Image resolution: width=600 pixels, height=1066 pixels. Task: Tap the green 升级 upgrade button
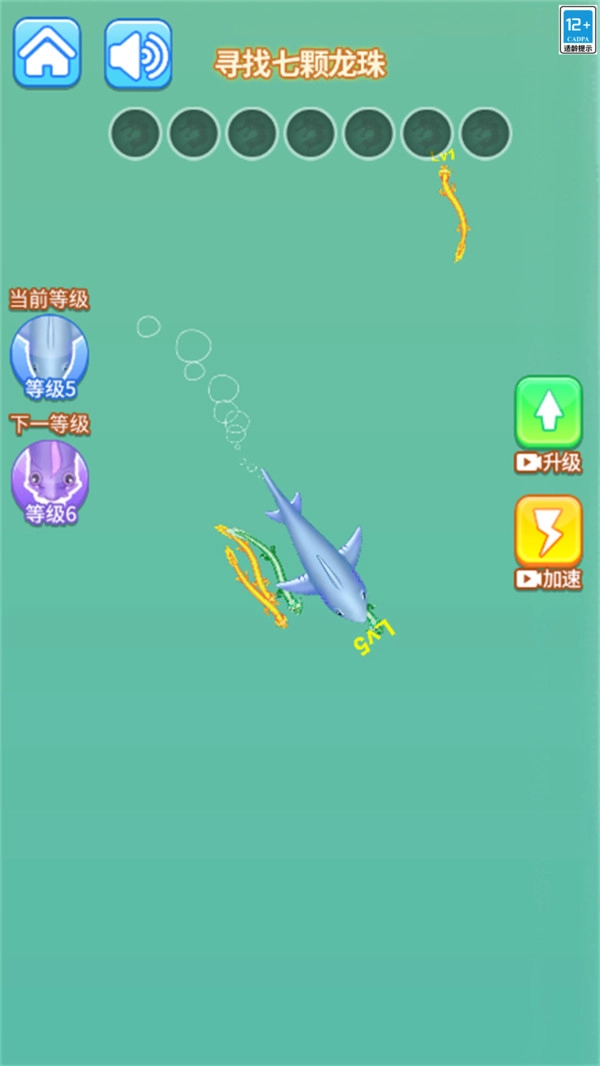[x=548, y=413]
